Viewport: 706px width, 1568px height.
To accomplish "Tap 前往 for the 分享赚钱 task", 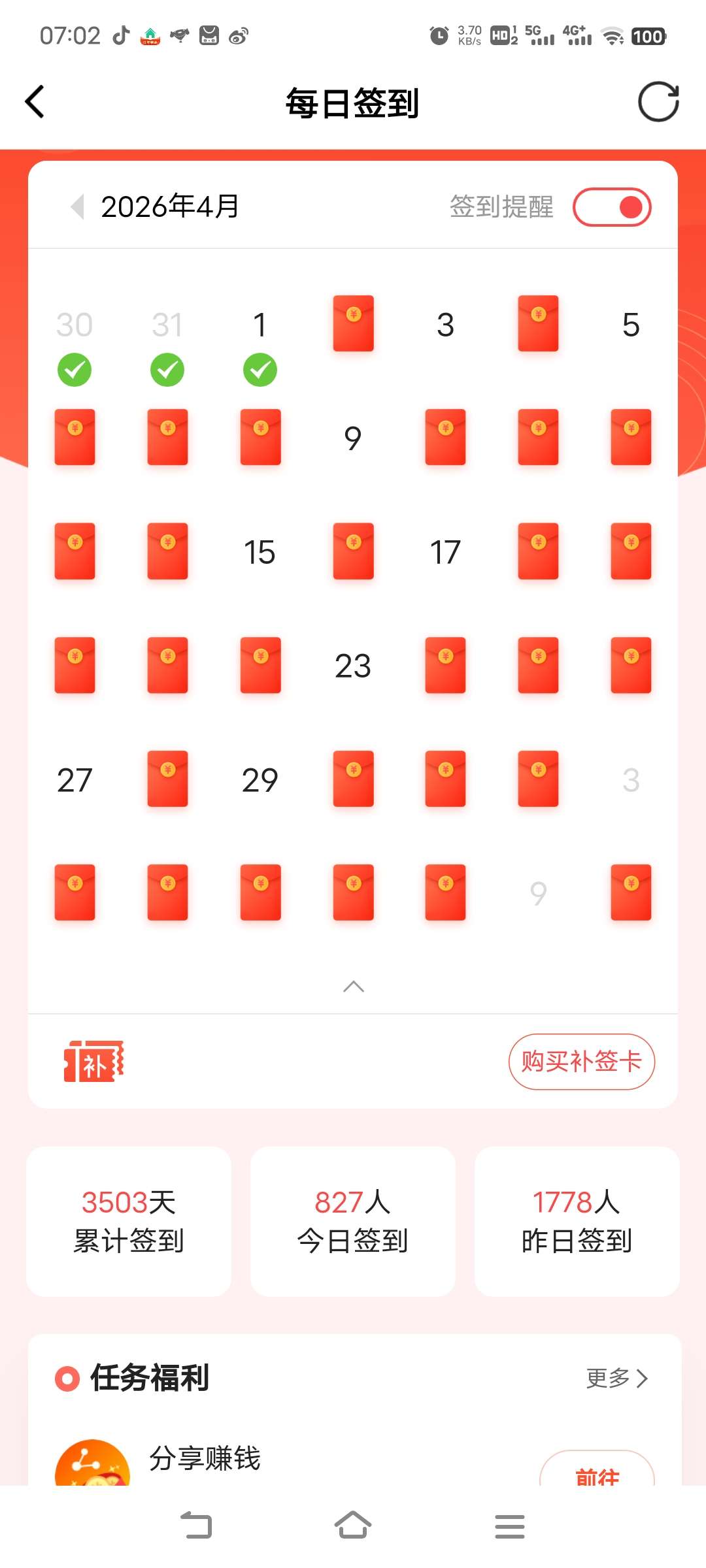I will [x=596, y=1473].
